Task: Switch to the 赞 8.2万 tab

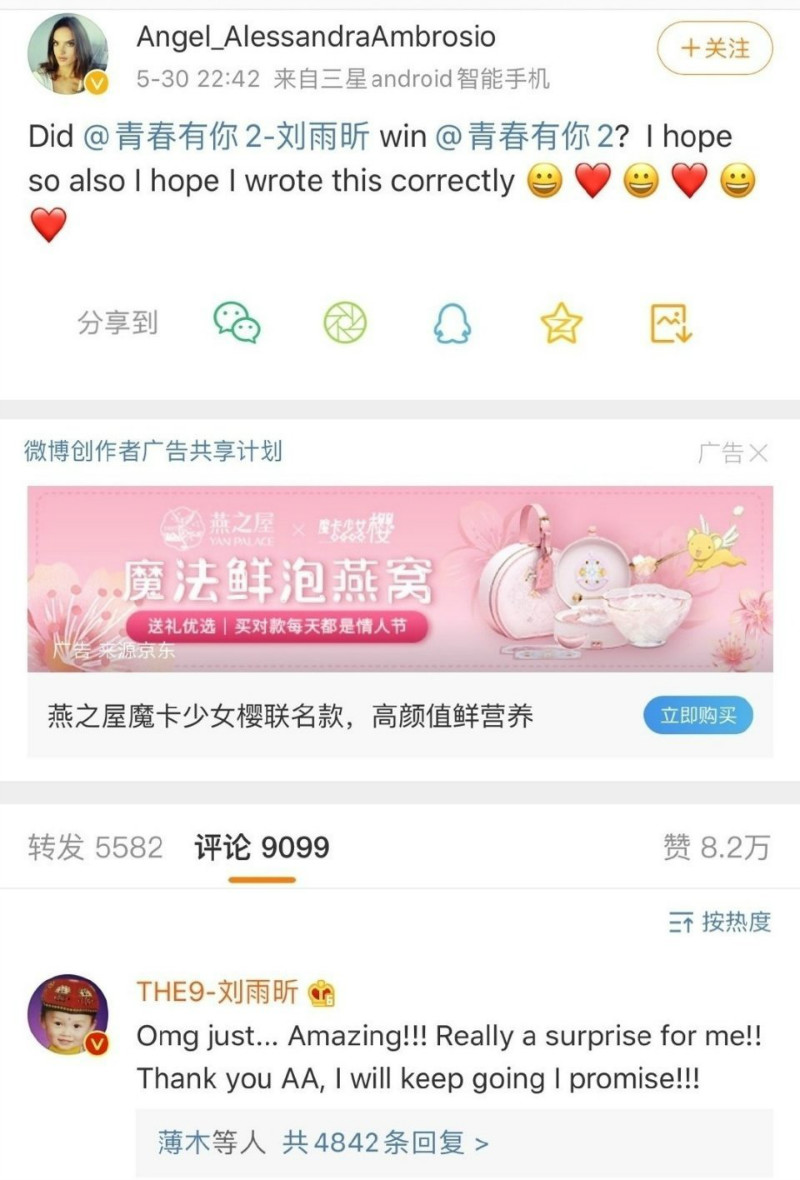Action: tap(716, 848)
